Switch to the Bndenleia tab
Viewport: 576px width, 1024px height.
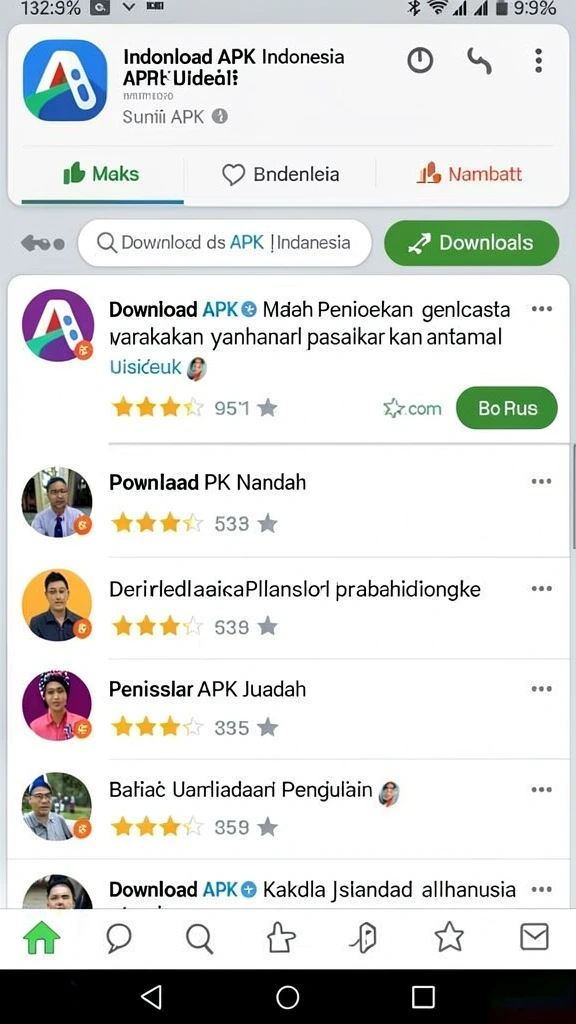pyautogui.click(x=281, y=174)
